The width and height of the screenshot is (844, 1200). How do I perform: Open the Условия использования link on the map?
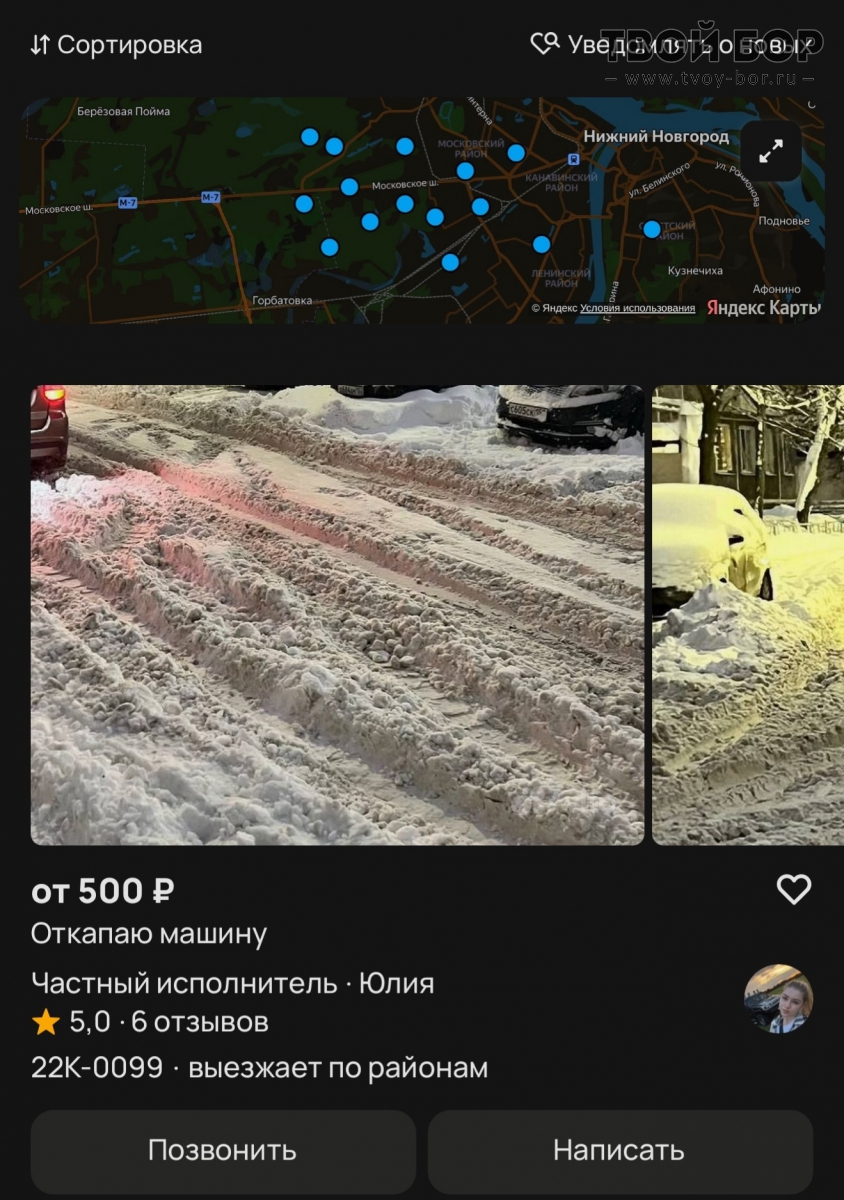[x=637, y=308]
